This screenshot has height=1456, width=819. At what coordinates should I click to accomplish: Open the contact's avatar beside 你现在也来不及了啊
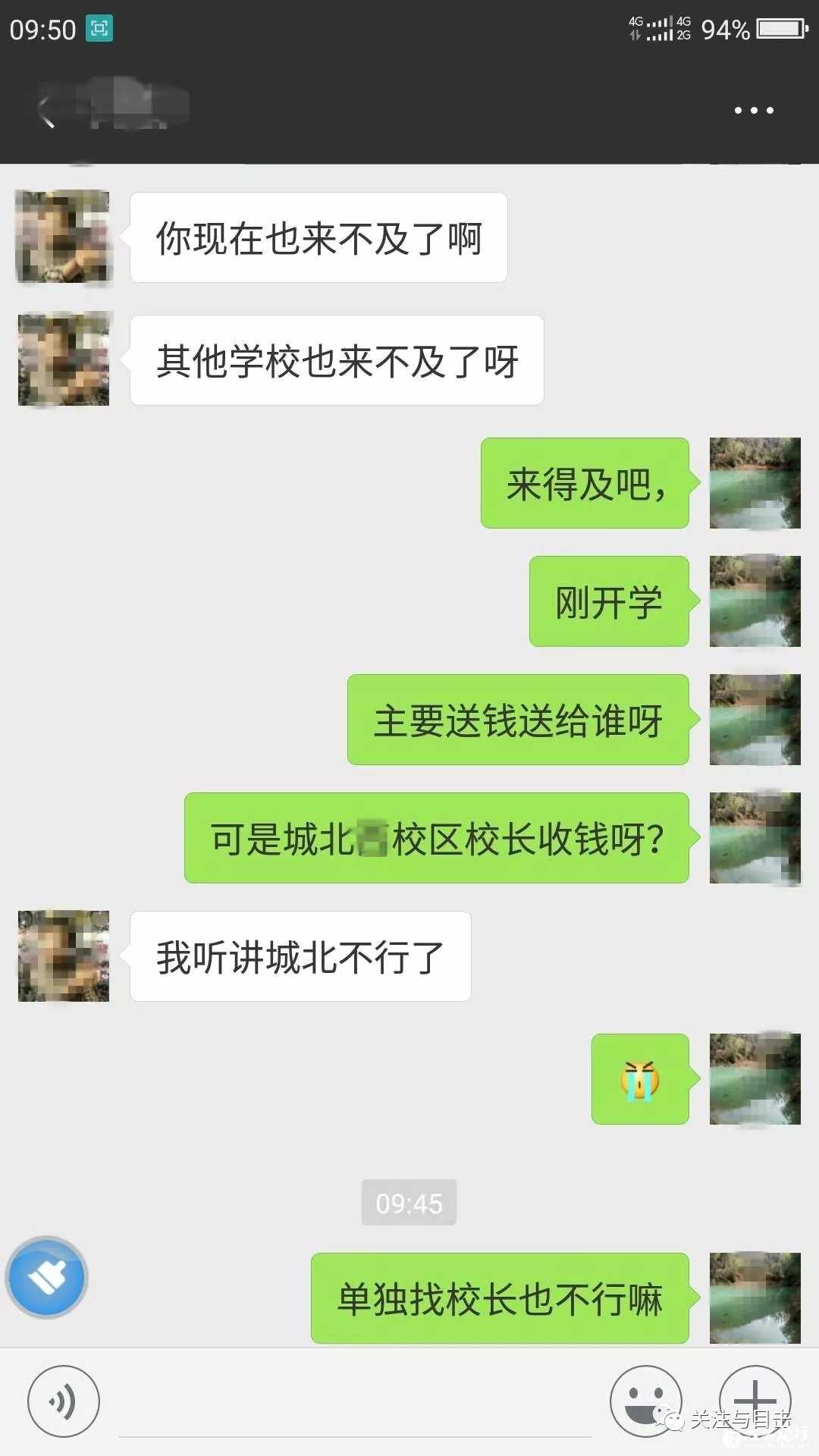[x=64, y=237]
